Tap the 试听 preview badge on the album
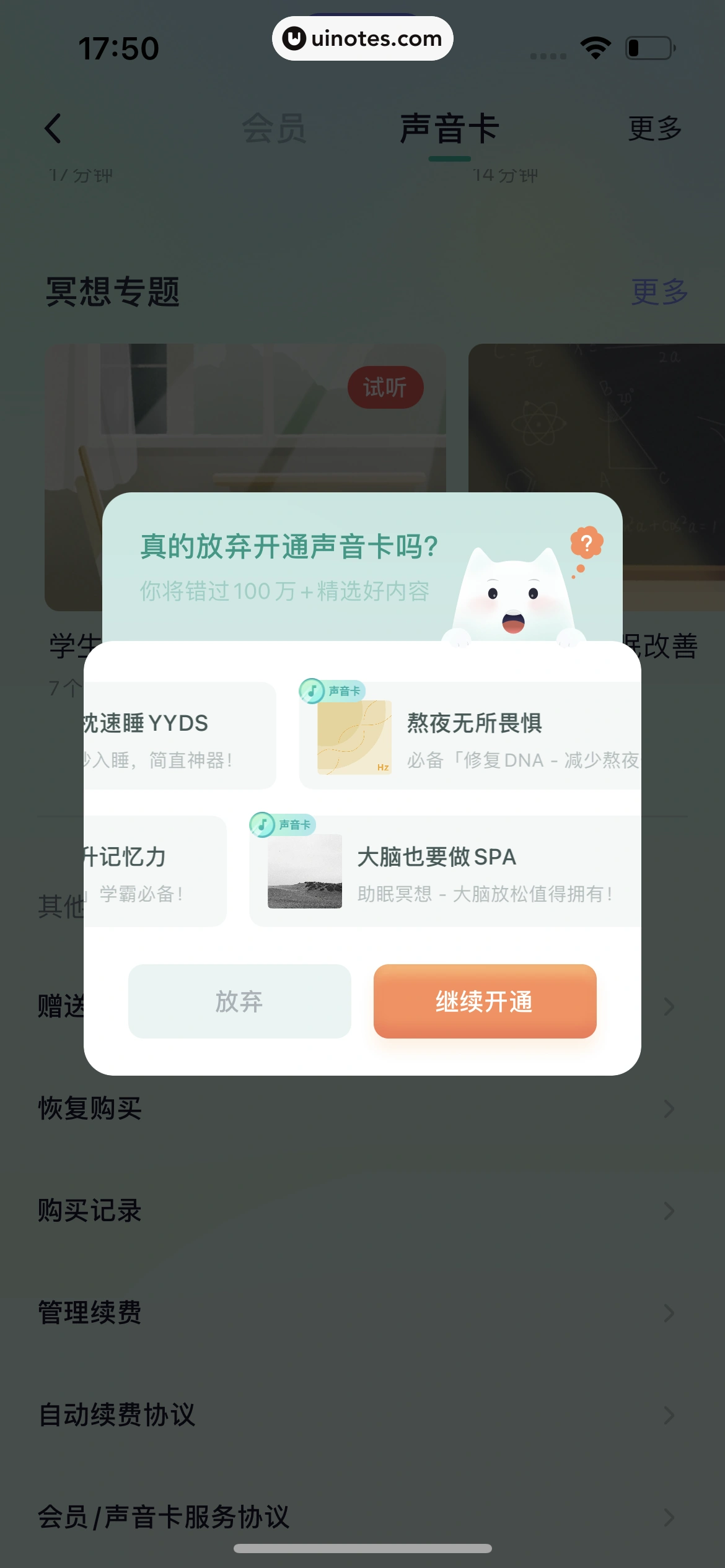This screenshot has height=1568, width=725. click(x=386, y=388)
